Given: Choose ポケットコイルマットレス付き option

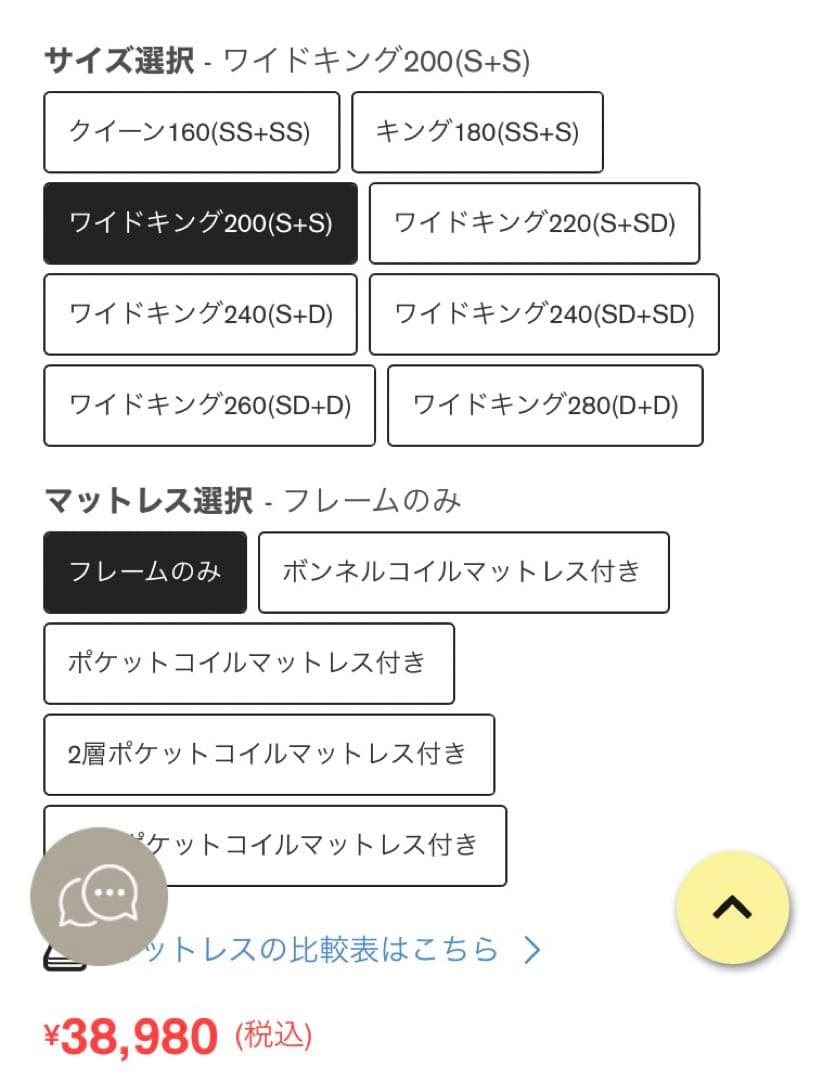Looking at the screenshot, I should click(x=249, y=663).
